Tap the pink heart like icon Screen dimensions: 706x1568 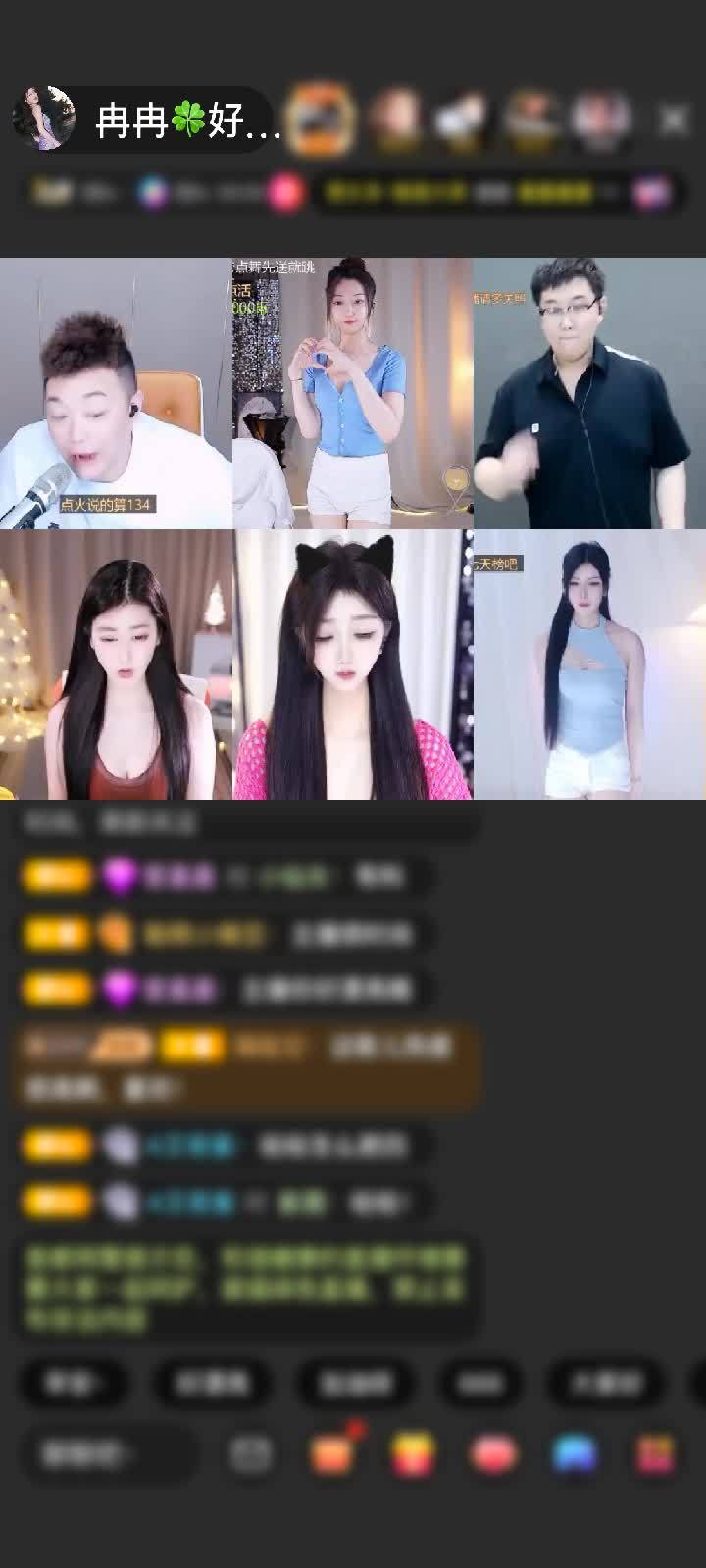492,1454
